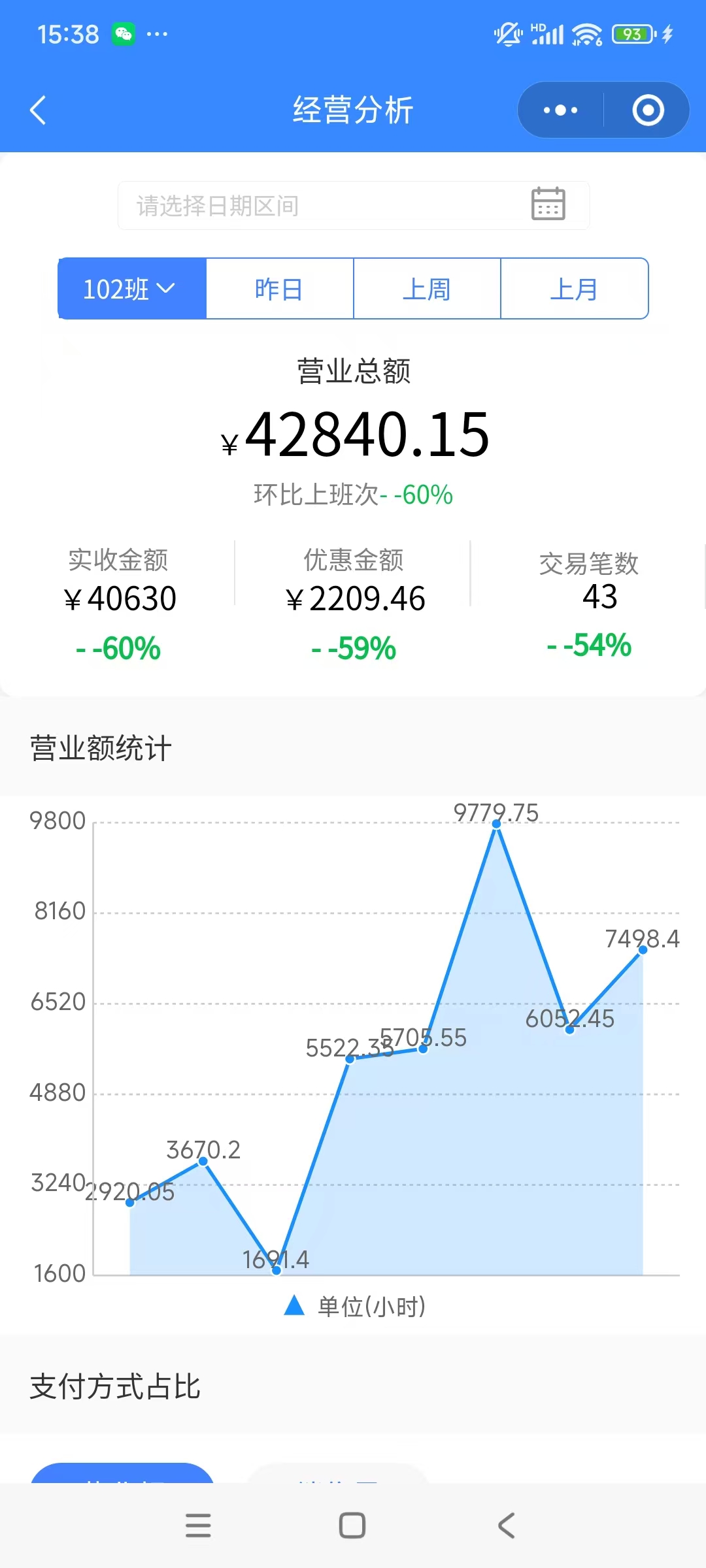Select the 上周 tab

tap(427, 289)
